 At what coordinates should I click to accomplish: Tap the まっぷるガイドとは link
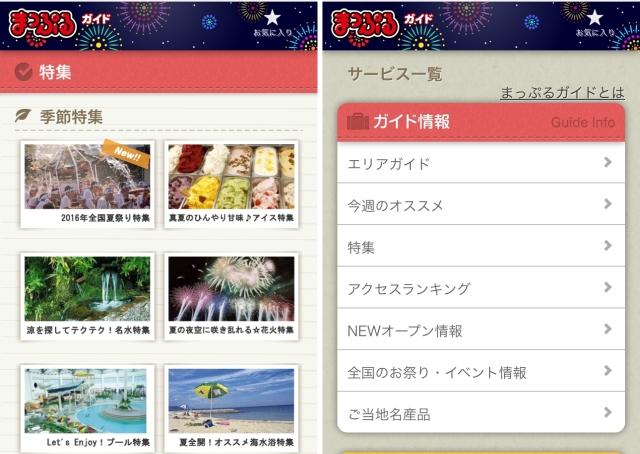(x=562, y=93)
